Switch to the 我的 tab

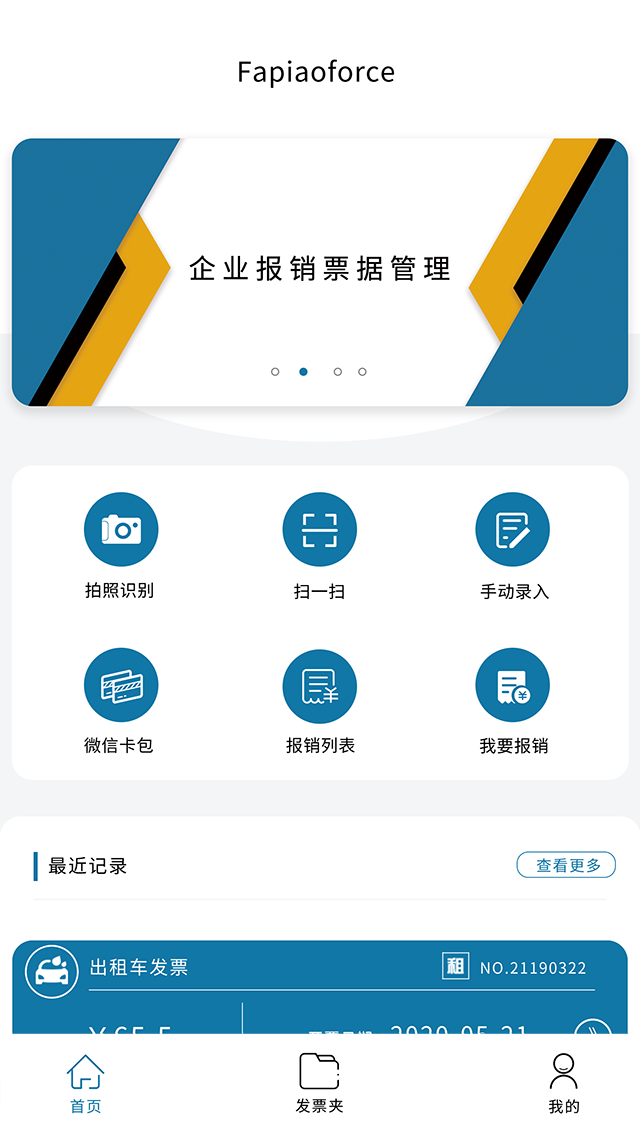pos(564,1083)
